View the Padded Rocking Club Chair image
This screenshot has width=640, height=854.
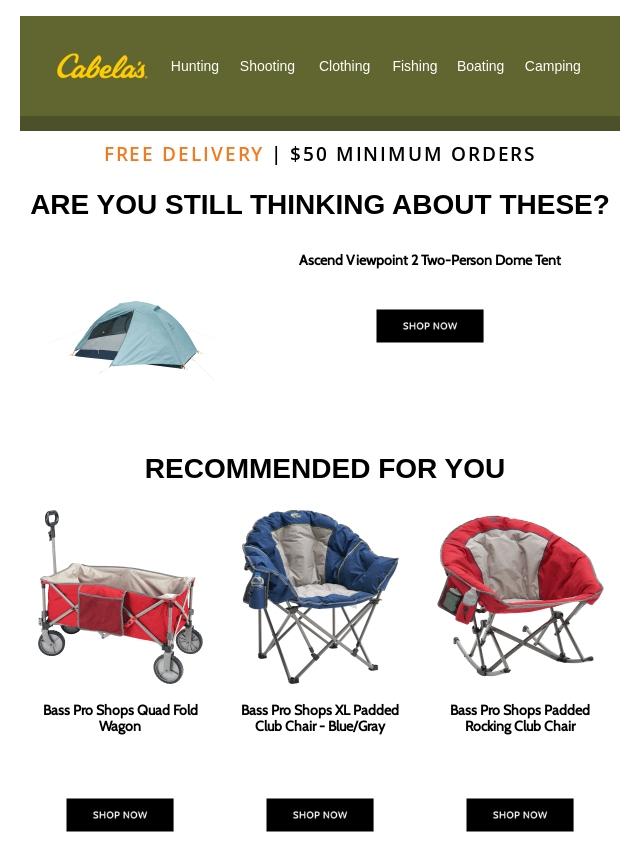coord(520,597)
